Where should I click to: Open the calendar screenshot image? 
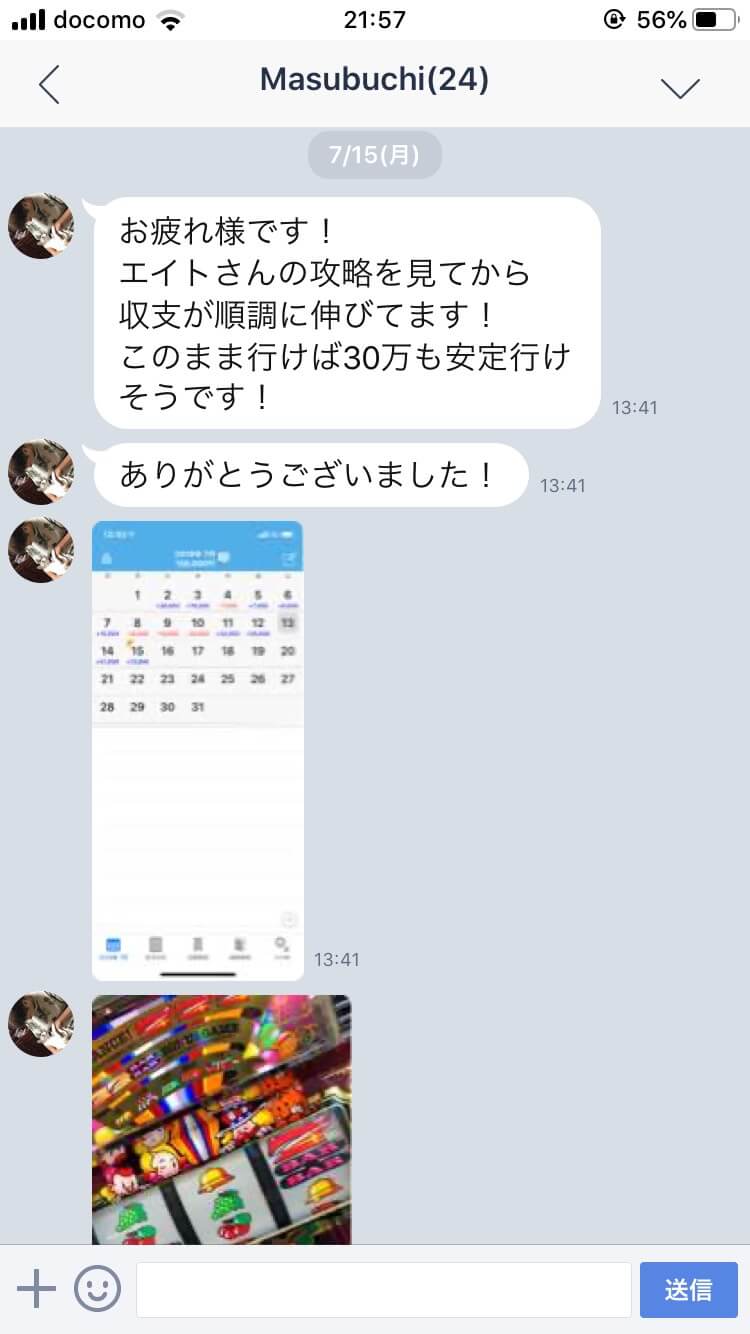click(197, 750)
